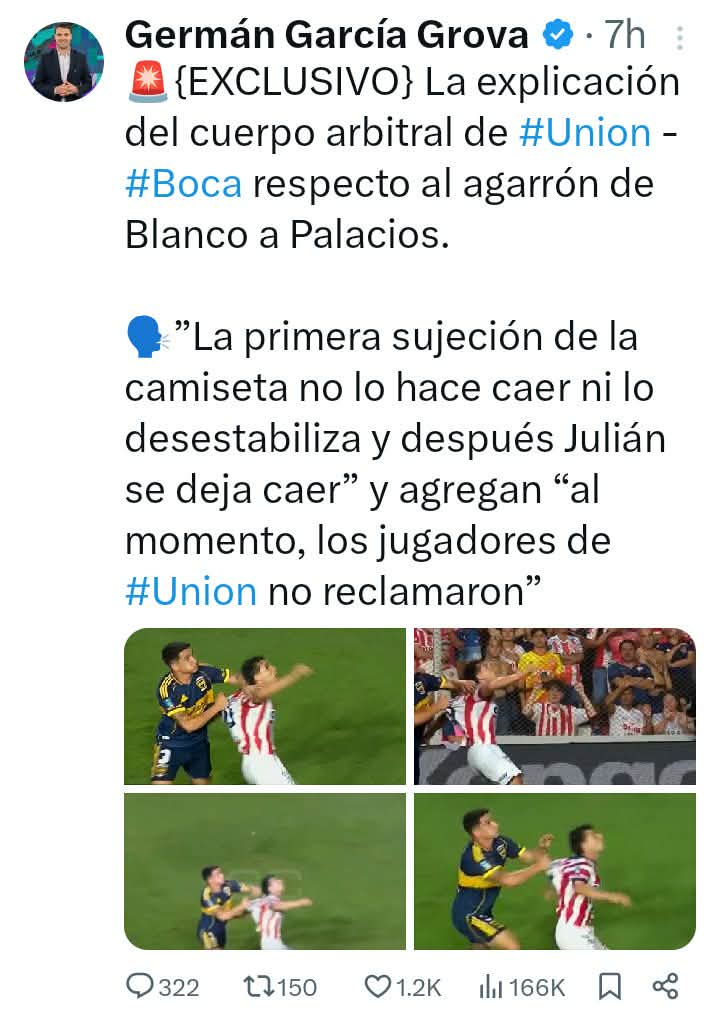
Task: Open the bottom-right match photo
Action: click(x=555, y=871)
